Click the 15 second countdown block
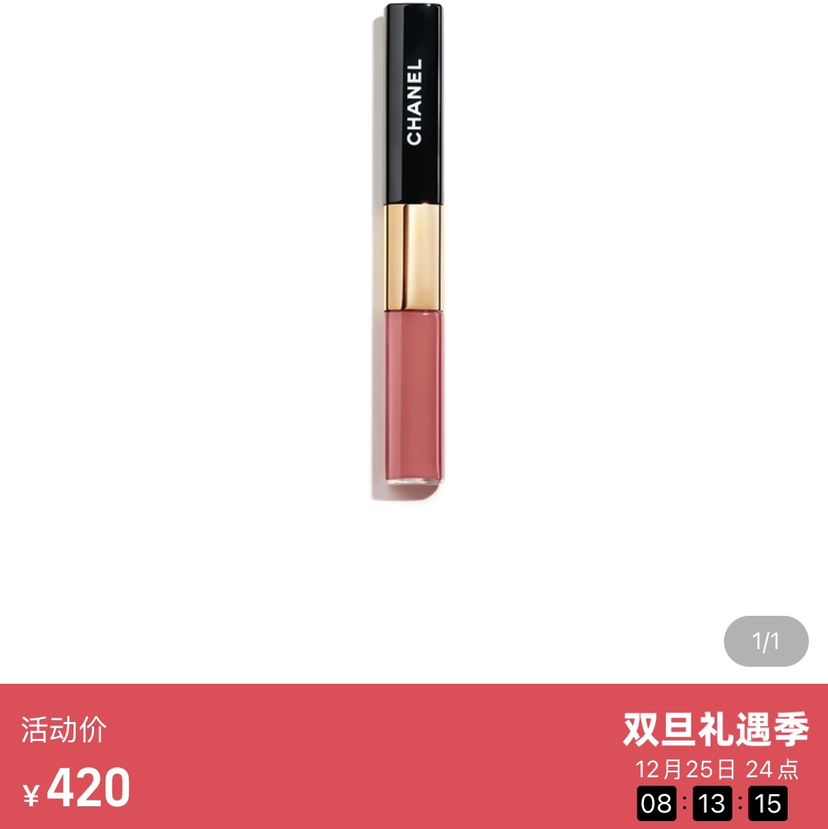Image resolution: width=828 pixels, height=829 pixels. (x=769, y=803)
